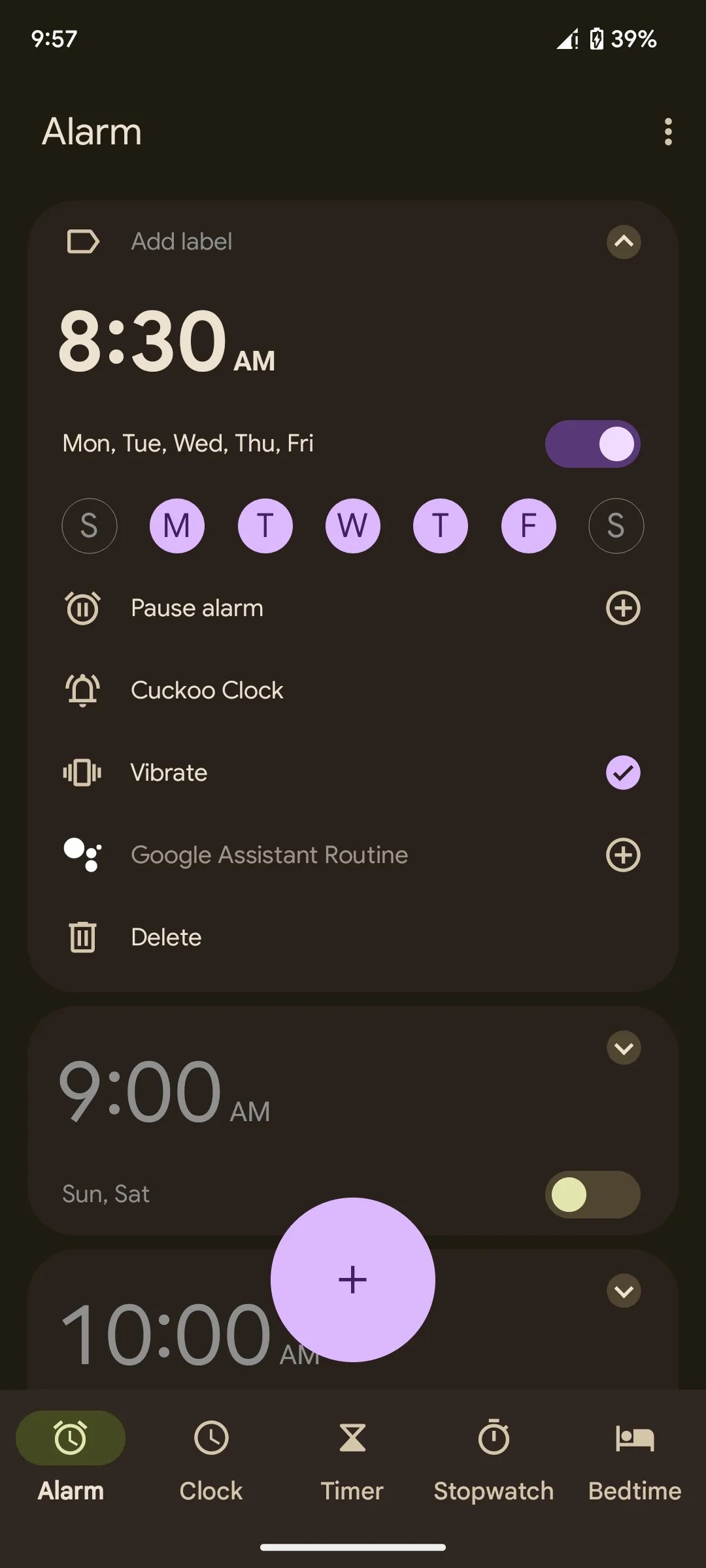
Task: Select Saturday in the day picker
Action: tap(616, 525)
